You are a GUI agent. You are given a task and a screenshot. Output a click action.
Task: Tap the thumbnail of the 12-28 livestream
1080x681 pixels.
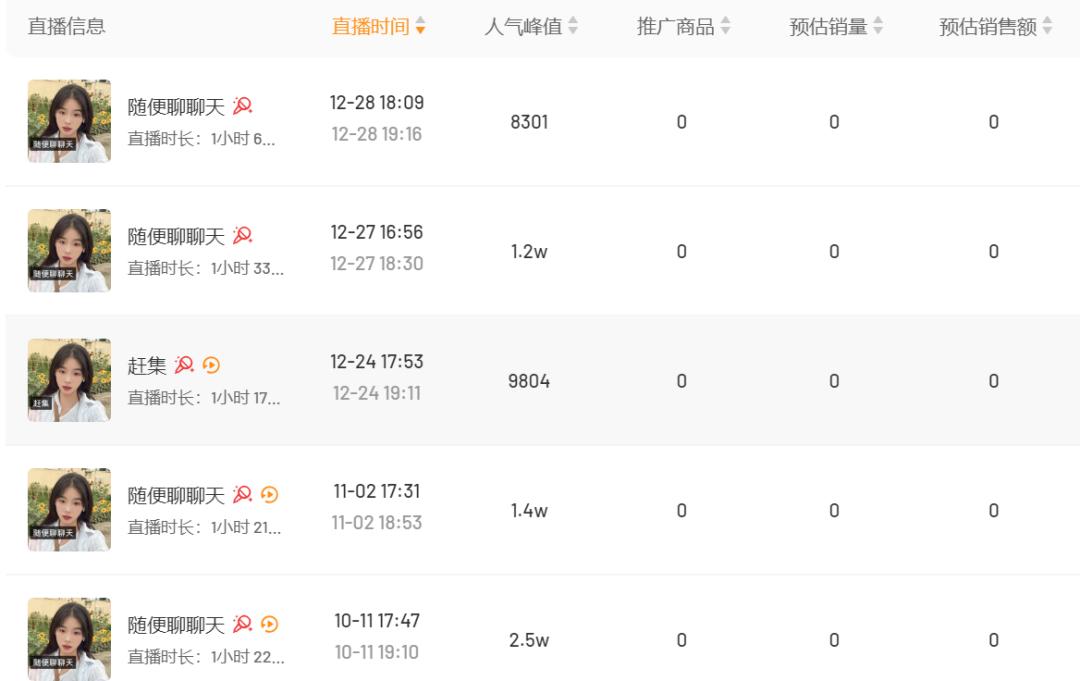[69, 121]
